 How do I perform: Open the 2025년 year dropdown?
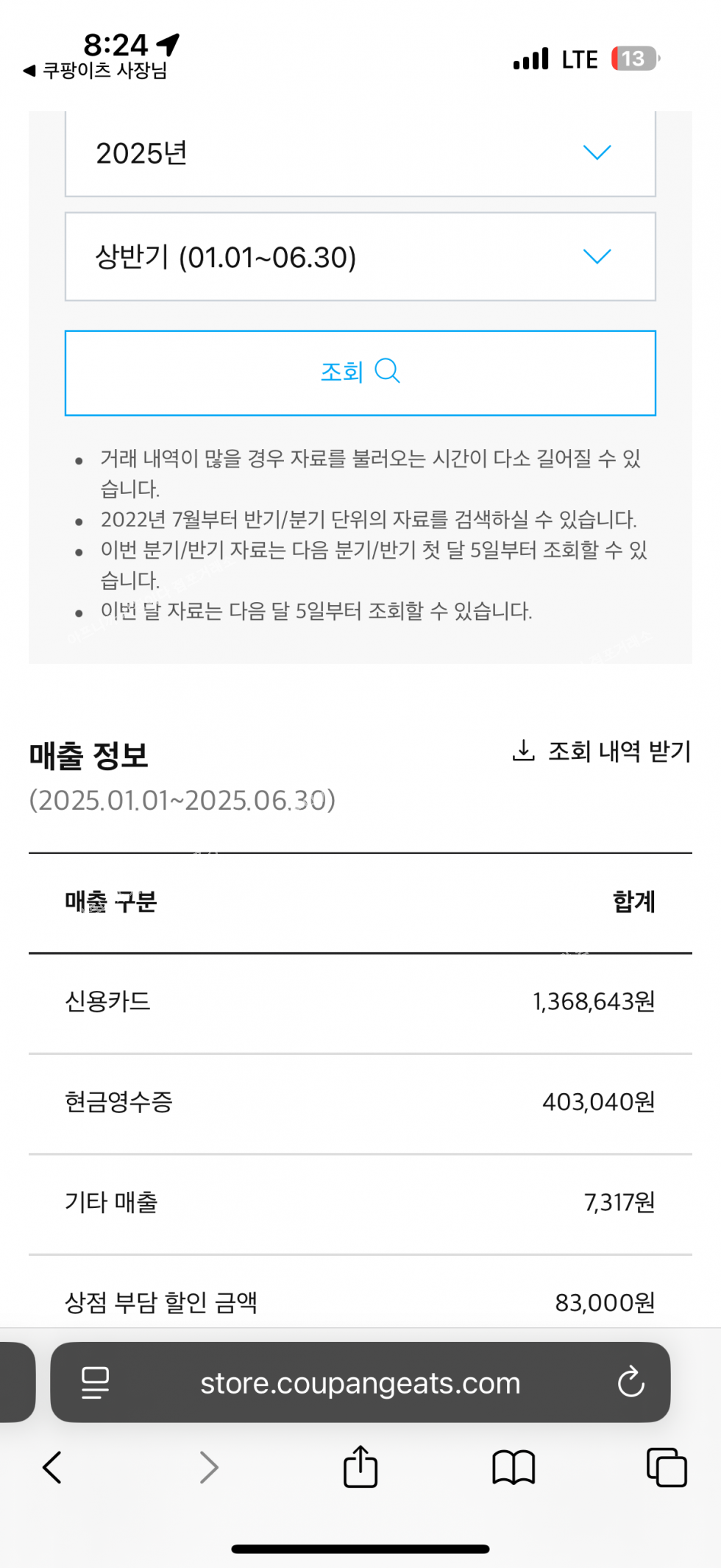click(360, 154)
